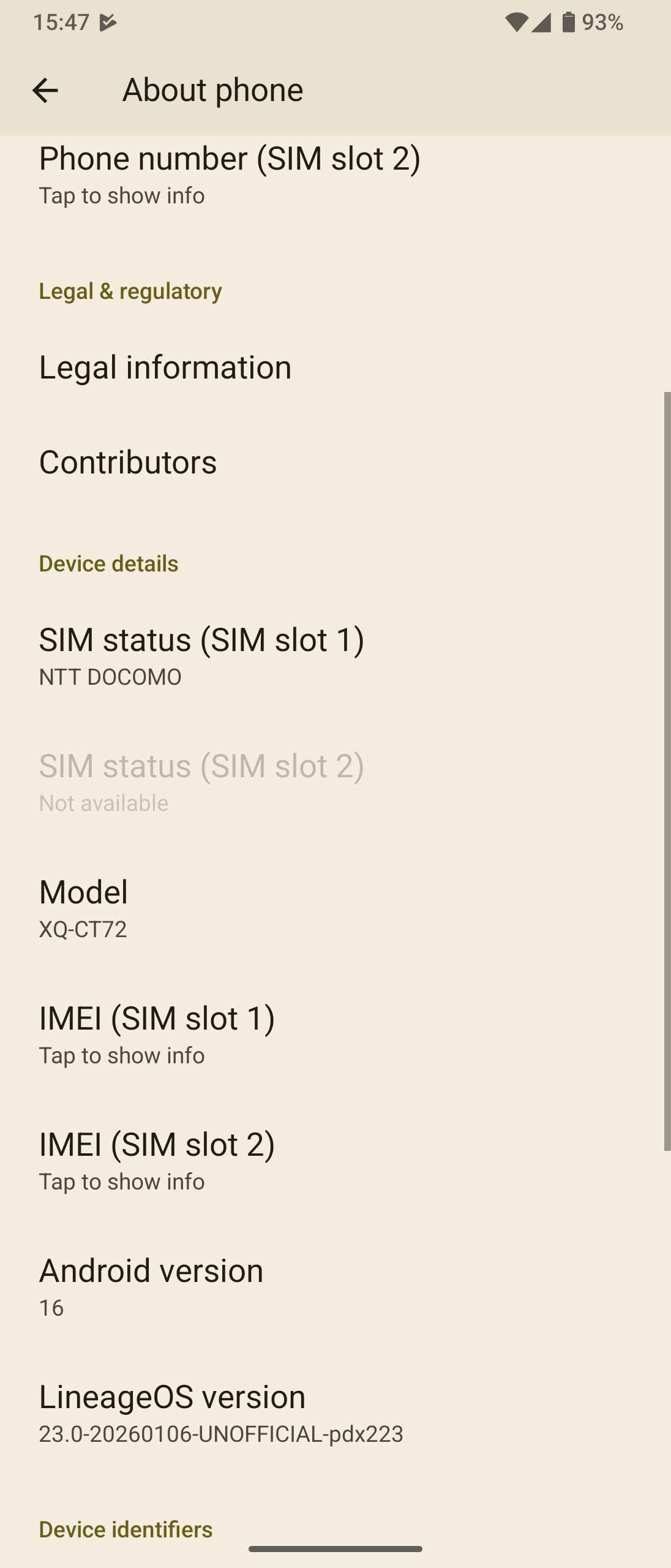View SIM status for SIM slot 1
Screen dimensions: 671x1568
(201, 655)
